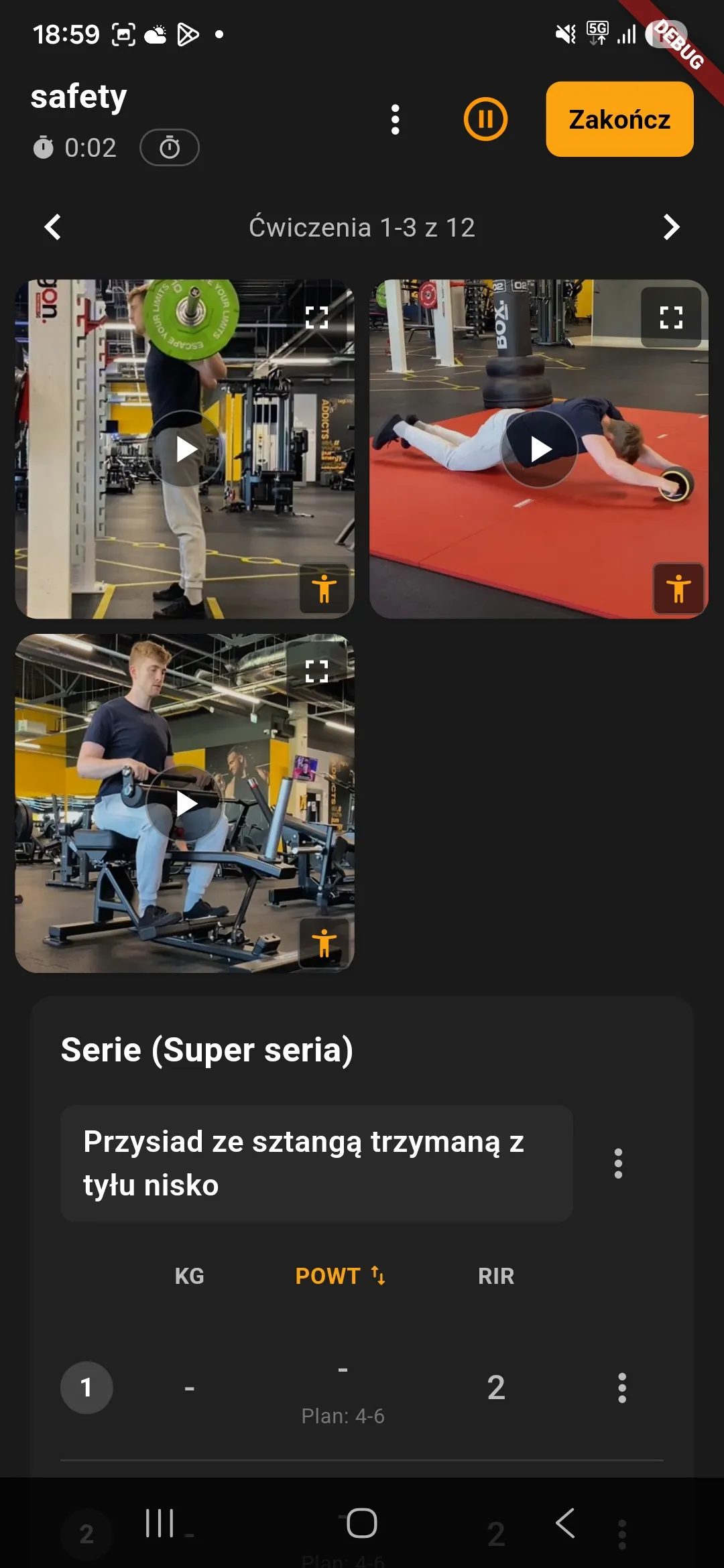
Task: Toggle the POWT column sort
Action: click(341, 1276)
